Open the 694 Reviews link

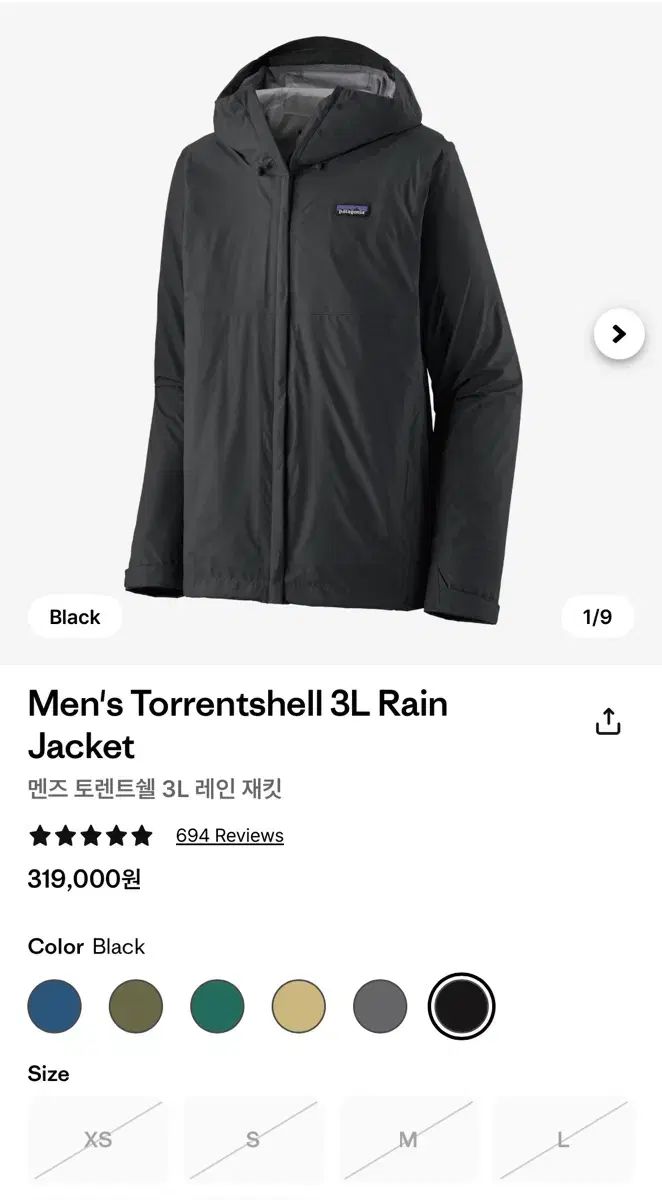(x=230, y=836)
